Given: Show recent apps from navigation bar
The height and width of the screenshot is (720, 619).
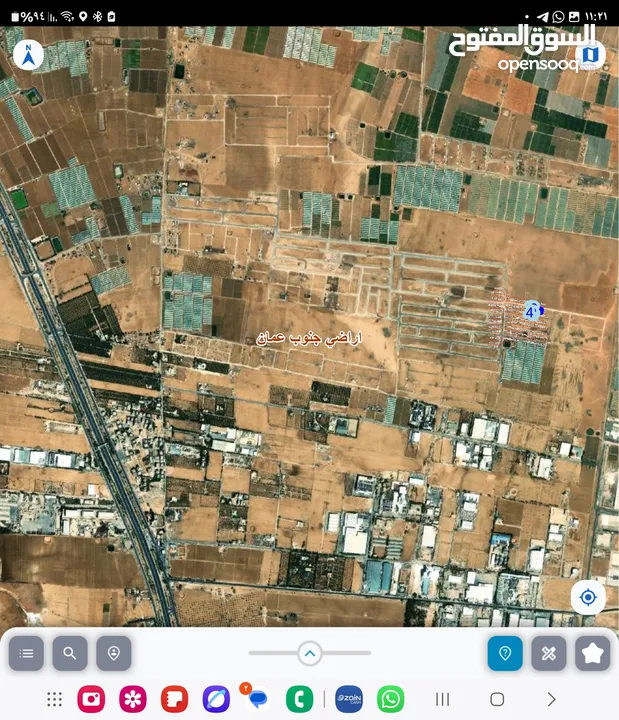Looking at the screenshot, I should (x=443, y=699).
